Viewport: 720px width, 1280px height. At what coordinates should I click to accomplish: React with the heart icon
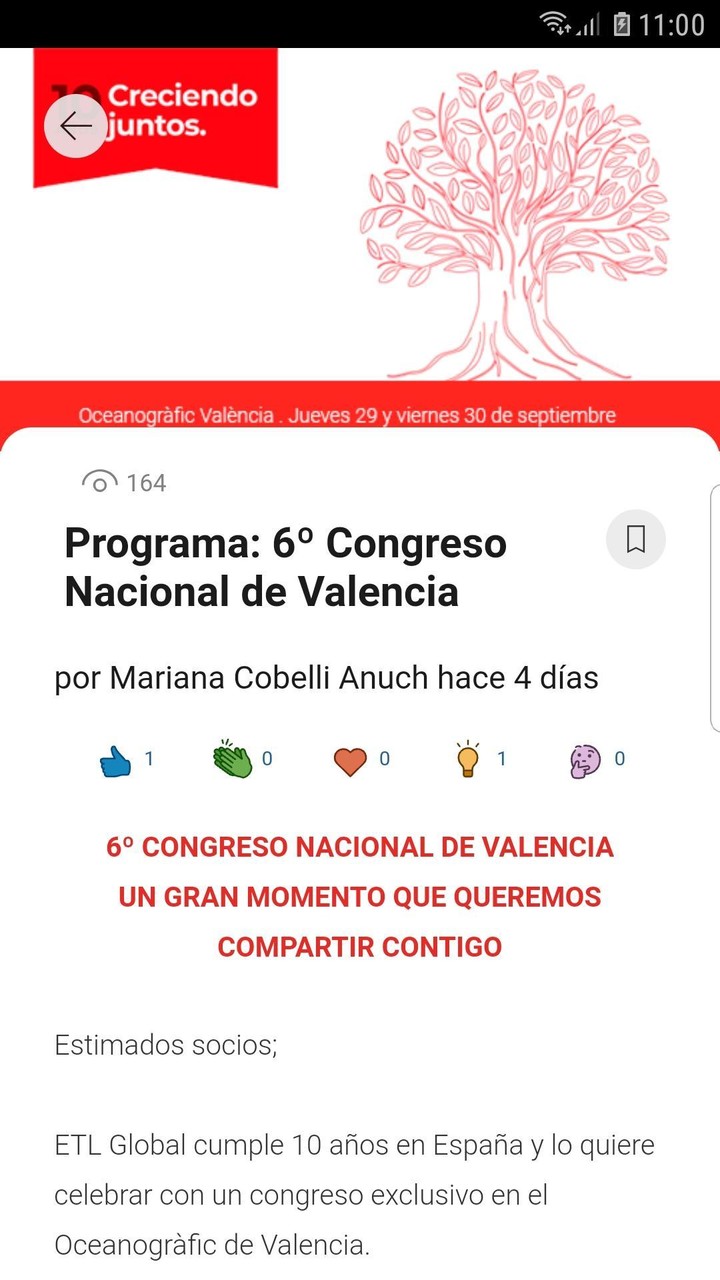pos(350,762)
